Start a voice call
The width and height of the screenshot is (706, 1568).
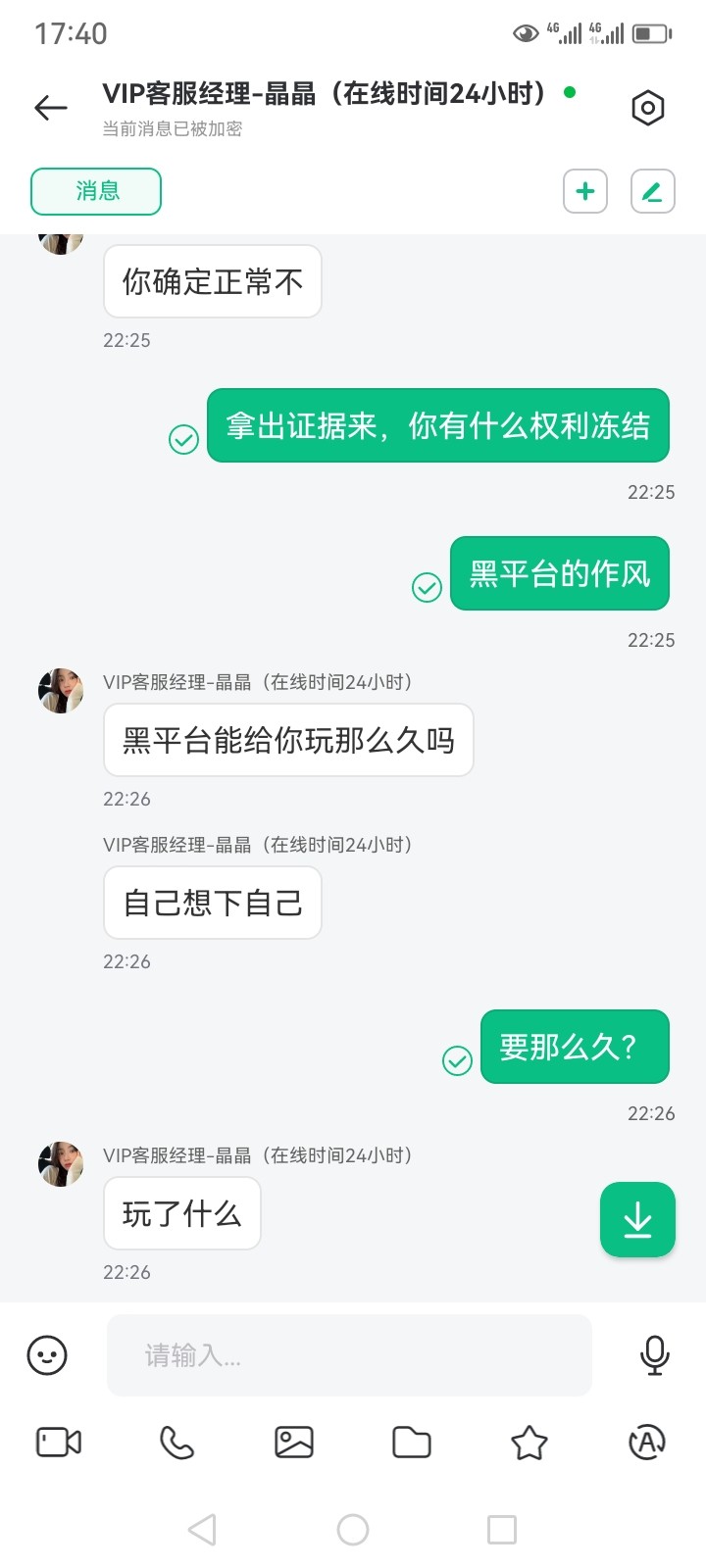pos(176,1442)
